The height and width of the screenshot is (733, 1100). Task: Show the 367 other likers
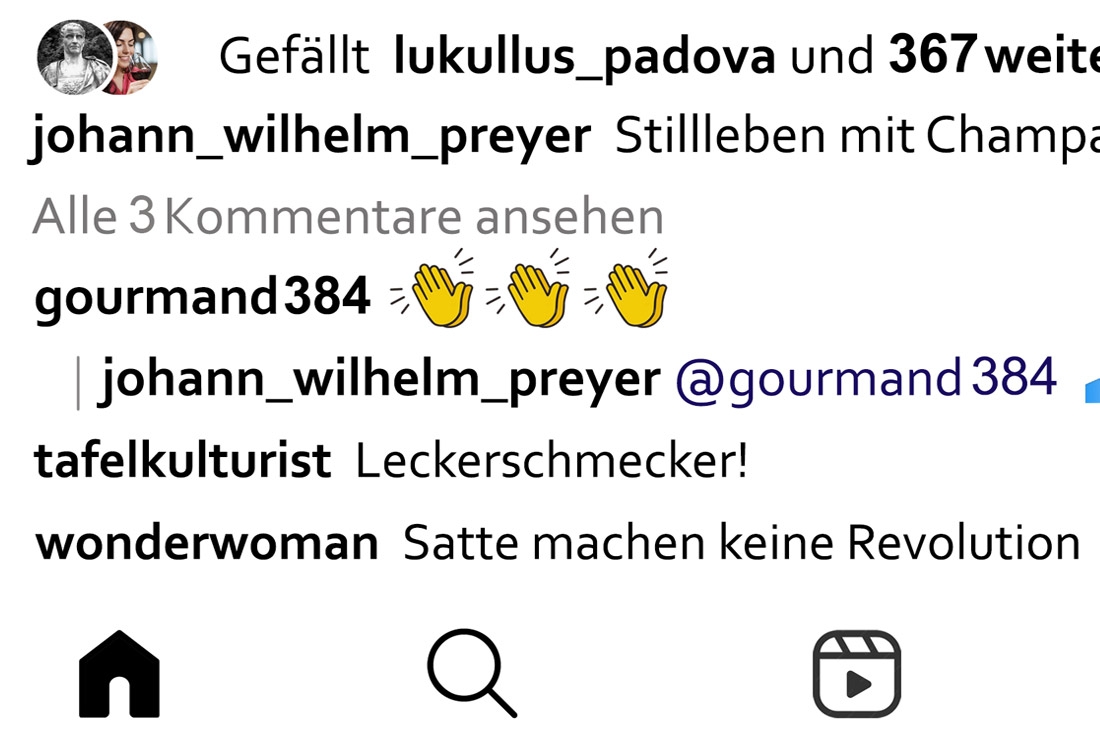[x=990, y=57]
